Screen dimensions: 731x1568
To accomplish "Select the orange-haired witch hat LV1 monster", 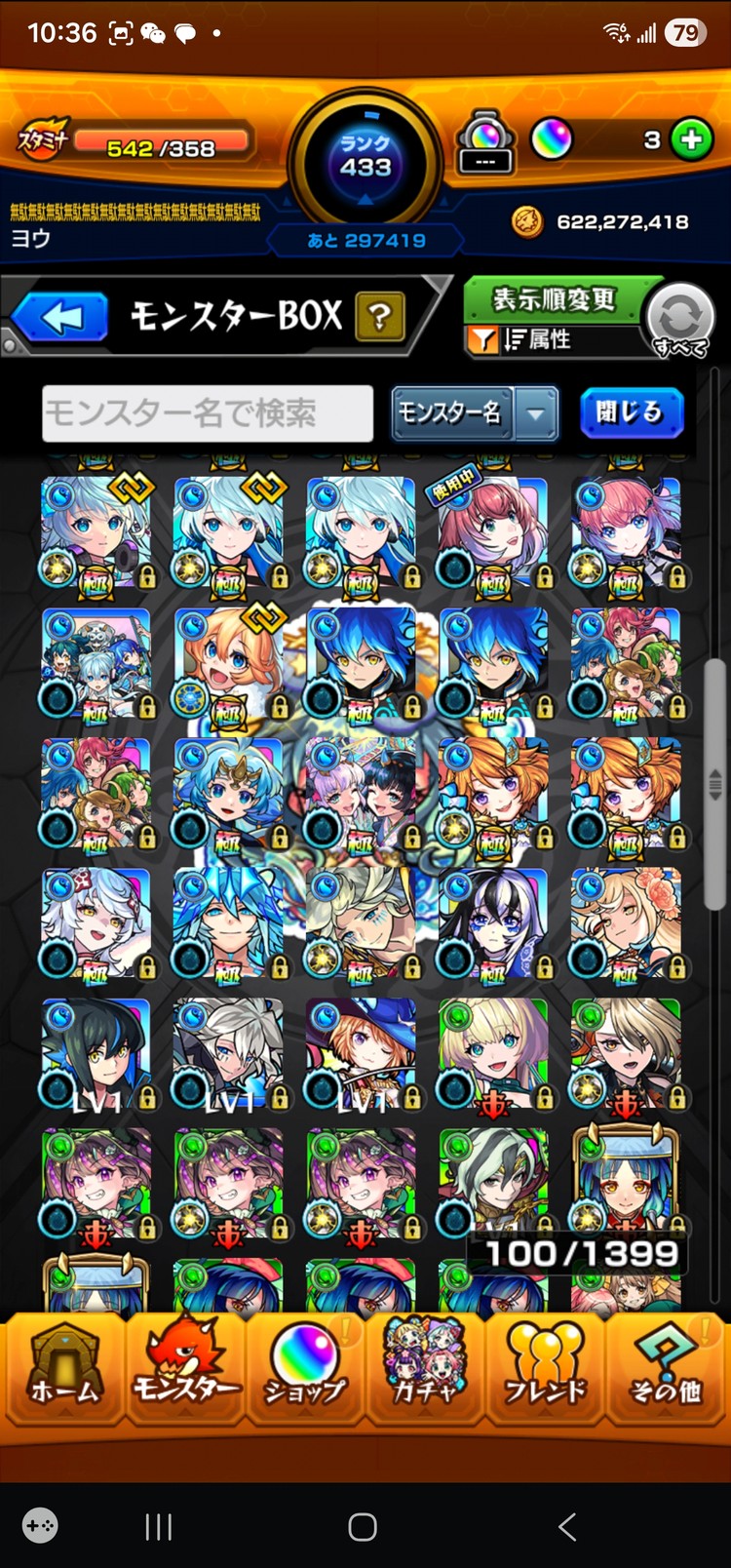I will click(361, 1053).
